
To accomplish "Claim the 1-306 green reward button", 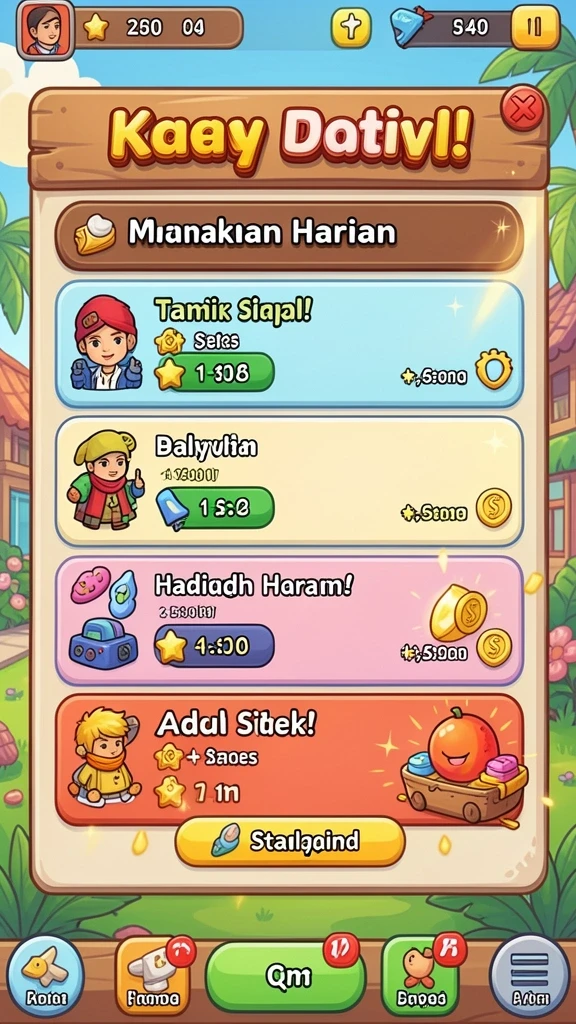I will [x=215, y=373].
